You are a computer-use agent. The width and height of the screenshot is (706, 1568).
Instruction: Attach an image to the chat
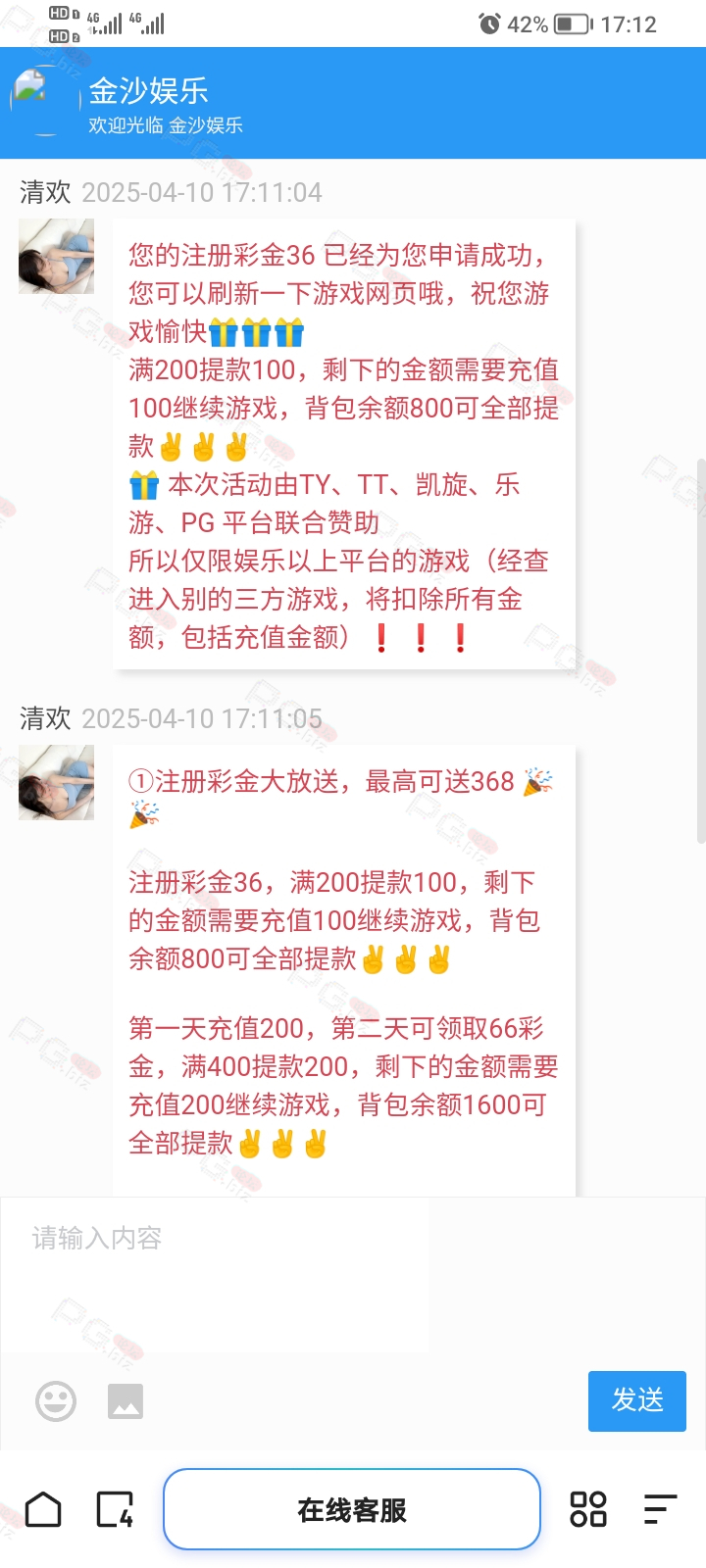point(126,1400)
